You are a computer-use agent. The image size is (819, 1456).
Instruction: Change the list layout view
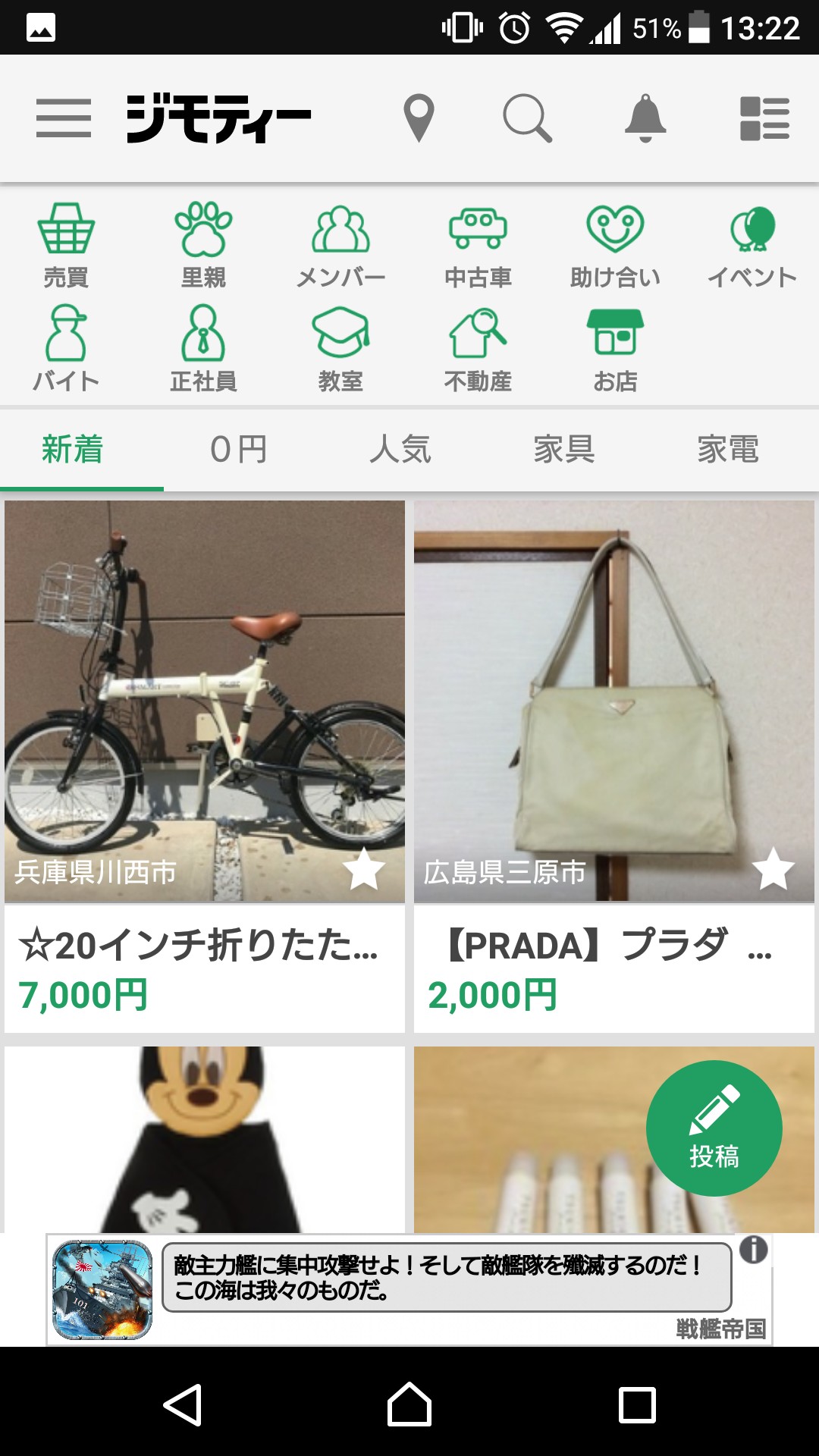(764, 118)
